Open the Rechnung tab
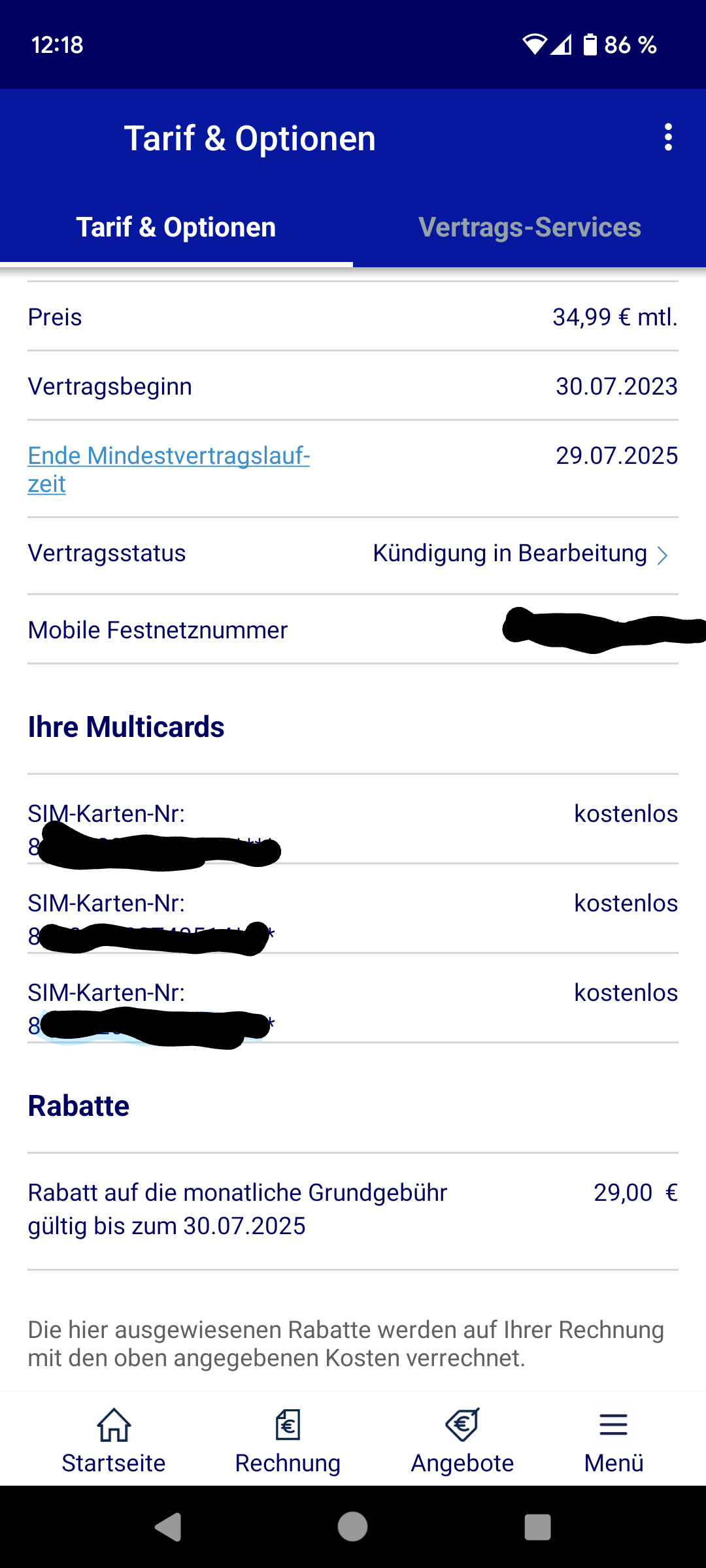 (x=288, y=1440)
